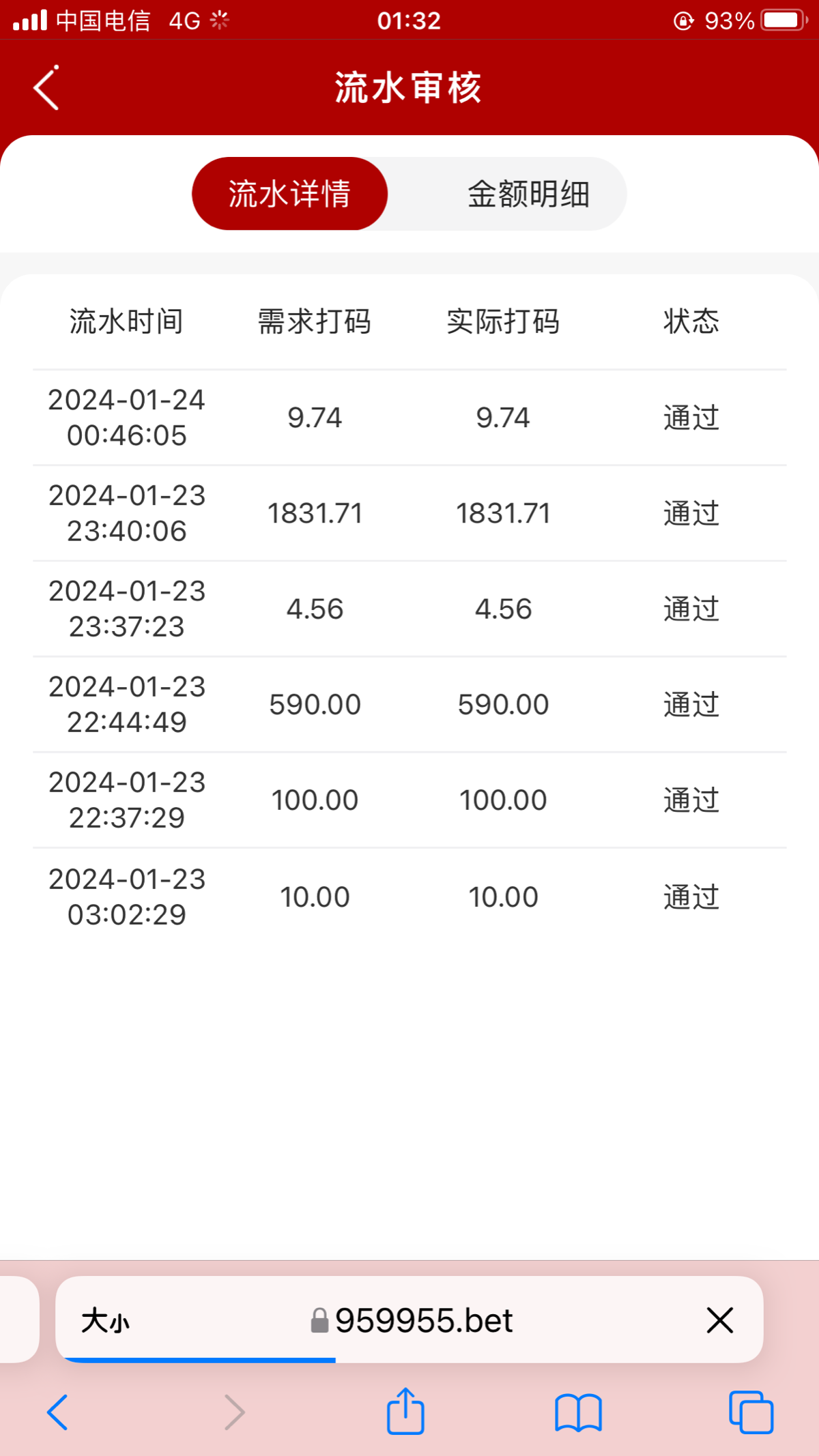Open Safari bookmarks
819x1456 pixels.
click(578, 1412)
